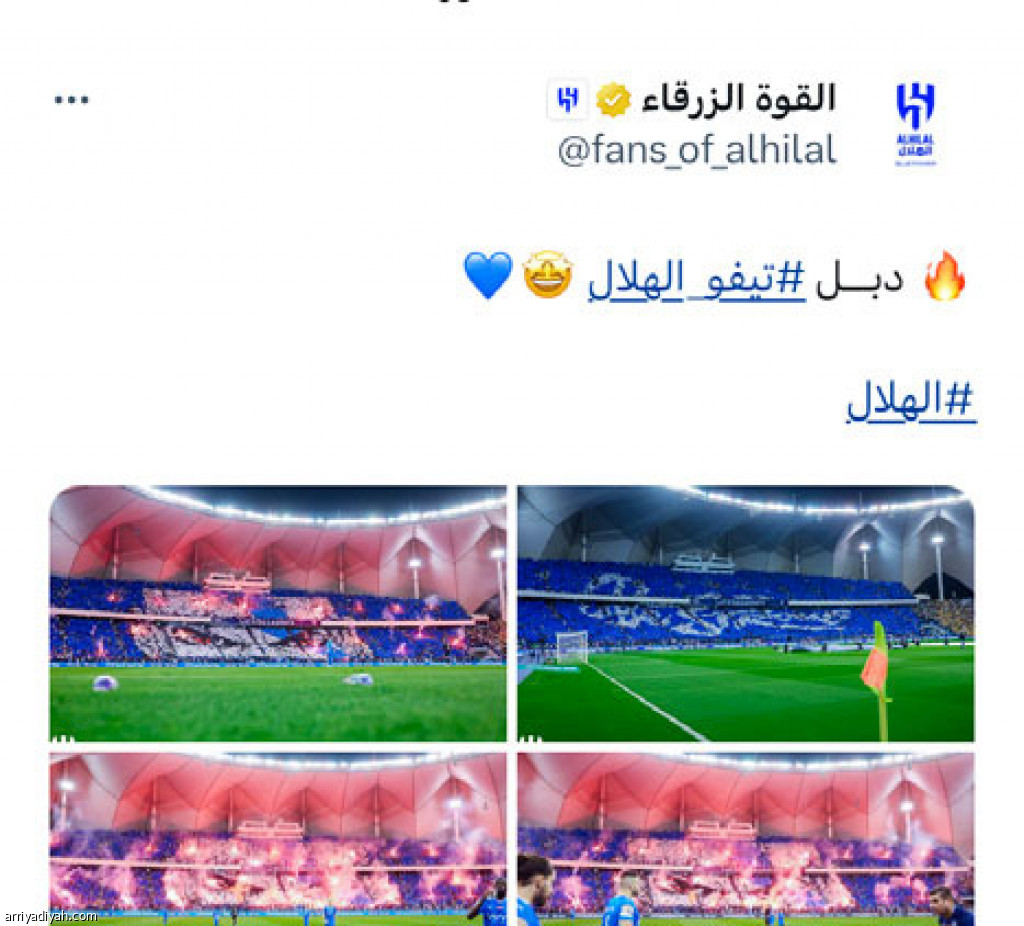Open the Al Hilal profile avatar
This screenshot has width=1024, height=926.
pos(915,124)
